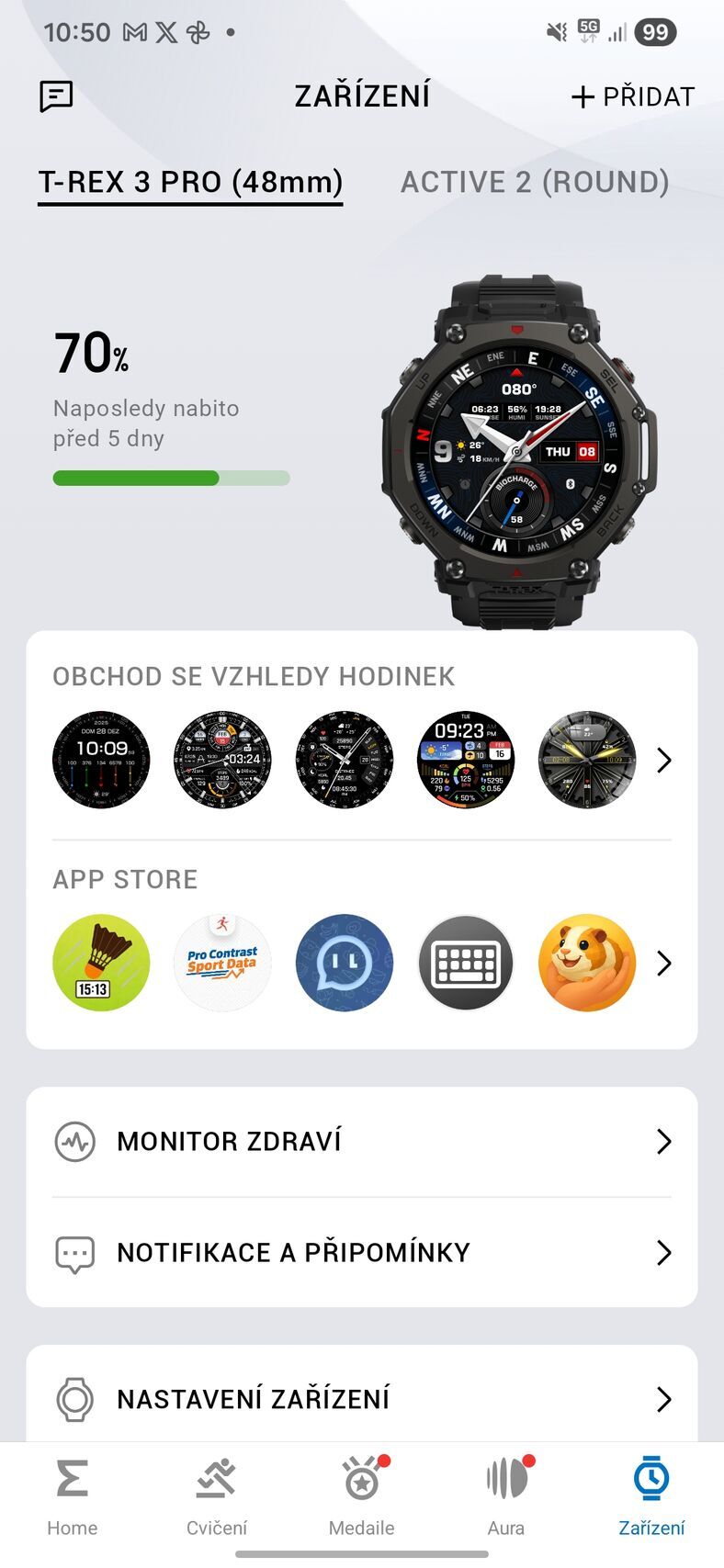Viewport: 724px width, 1568px height.
Task: Open the Monitor zdraví settings row
Action: 362,1142
